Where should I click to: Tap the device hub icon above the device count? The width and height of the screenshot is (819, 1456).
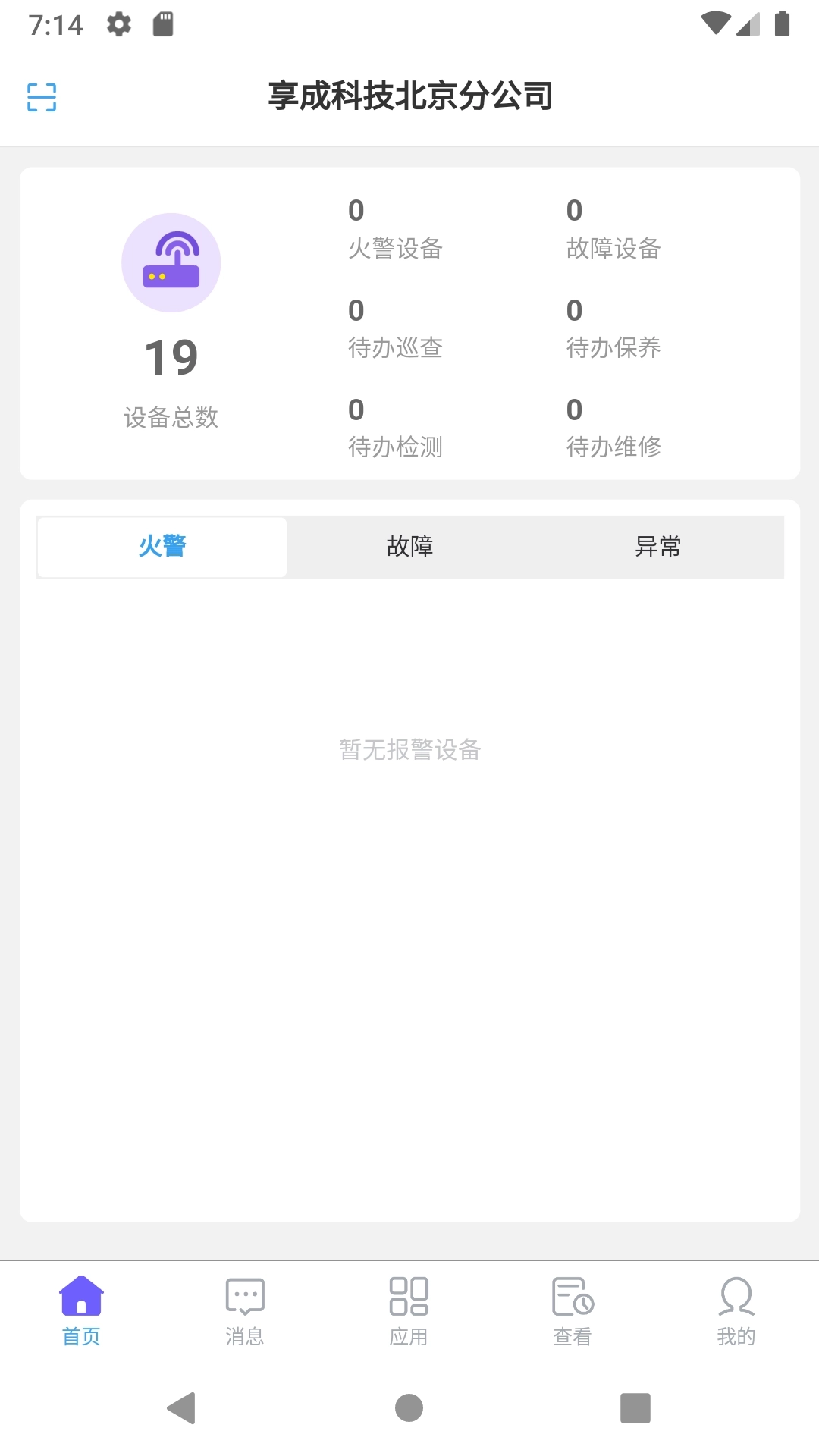click(x=171, y=261)
